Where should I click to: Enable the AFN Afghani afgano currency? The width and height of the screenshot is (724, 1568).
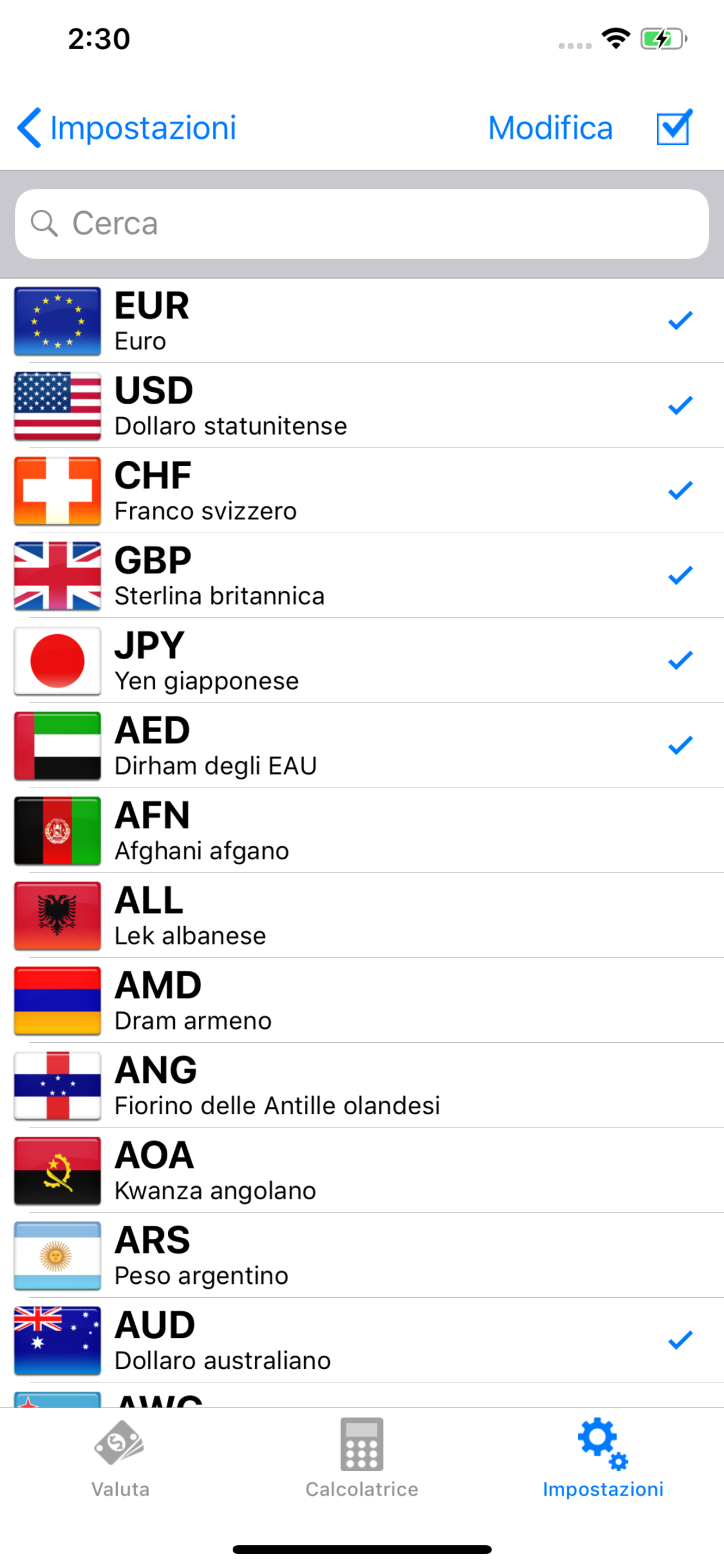click(x=362, y=831)
